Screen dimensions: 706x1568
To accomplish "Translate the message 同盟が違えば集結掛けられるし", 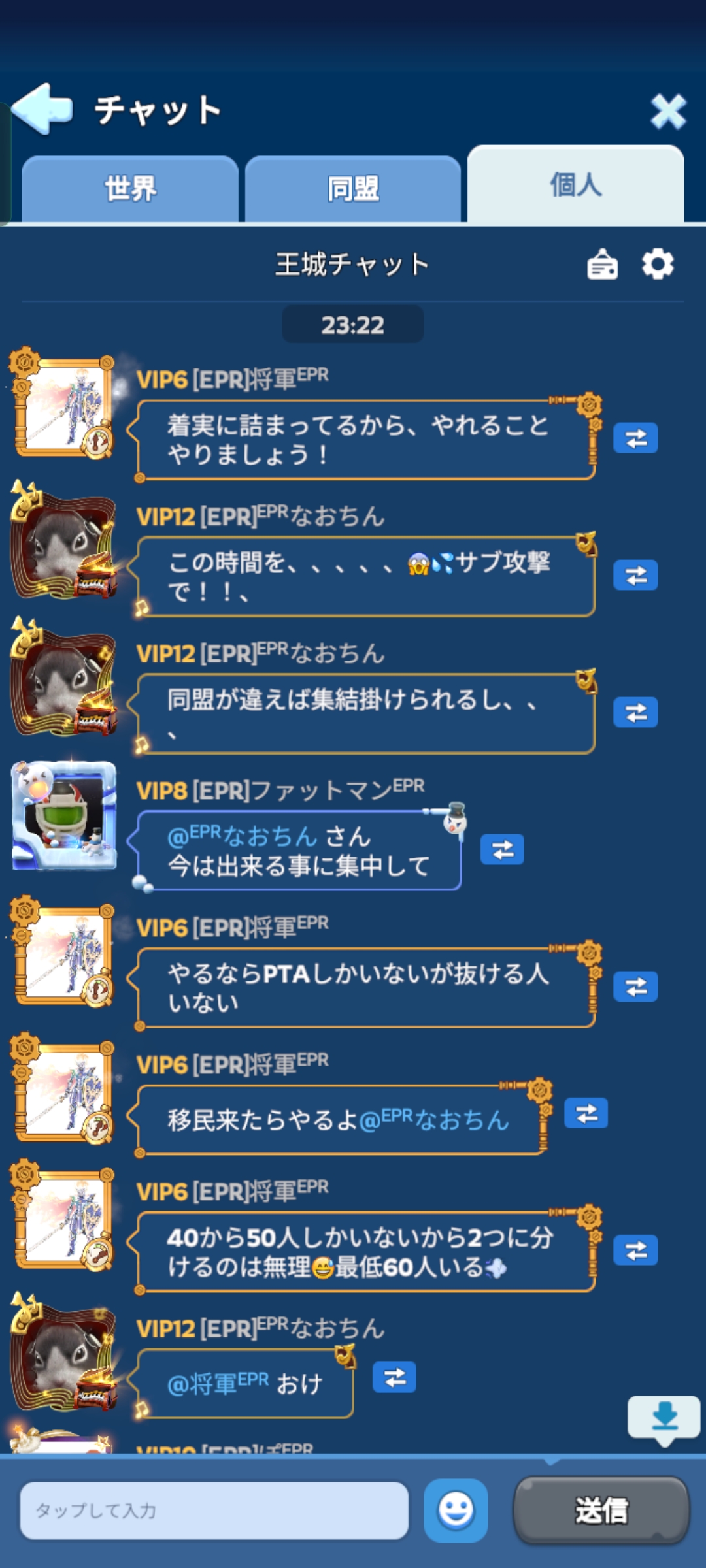I will coord(635,713).
